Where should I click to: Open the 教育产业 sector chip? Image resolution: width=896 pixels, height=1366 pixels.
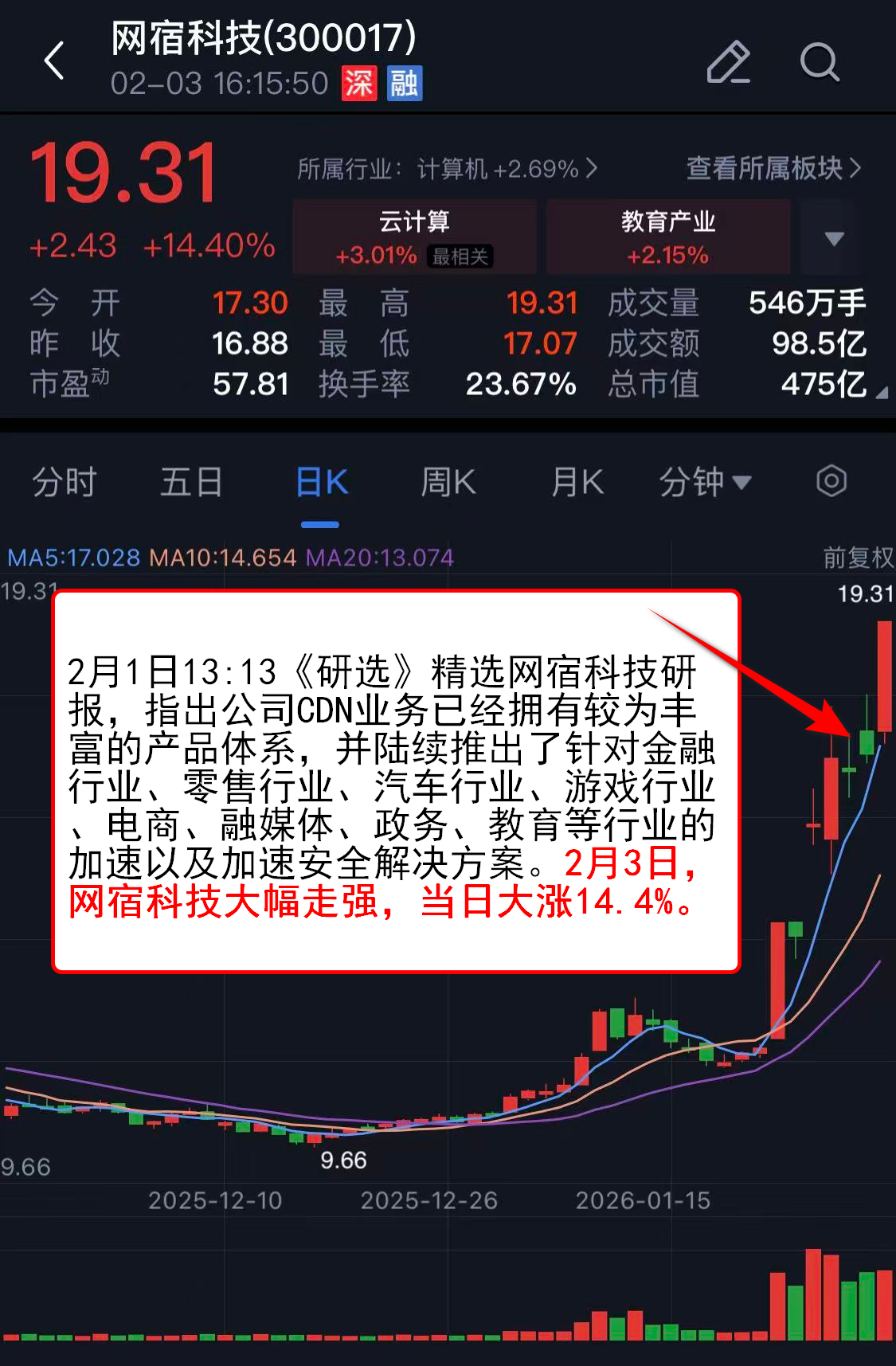tap(667, 237)
